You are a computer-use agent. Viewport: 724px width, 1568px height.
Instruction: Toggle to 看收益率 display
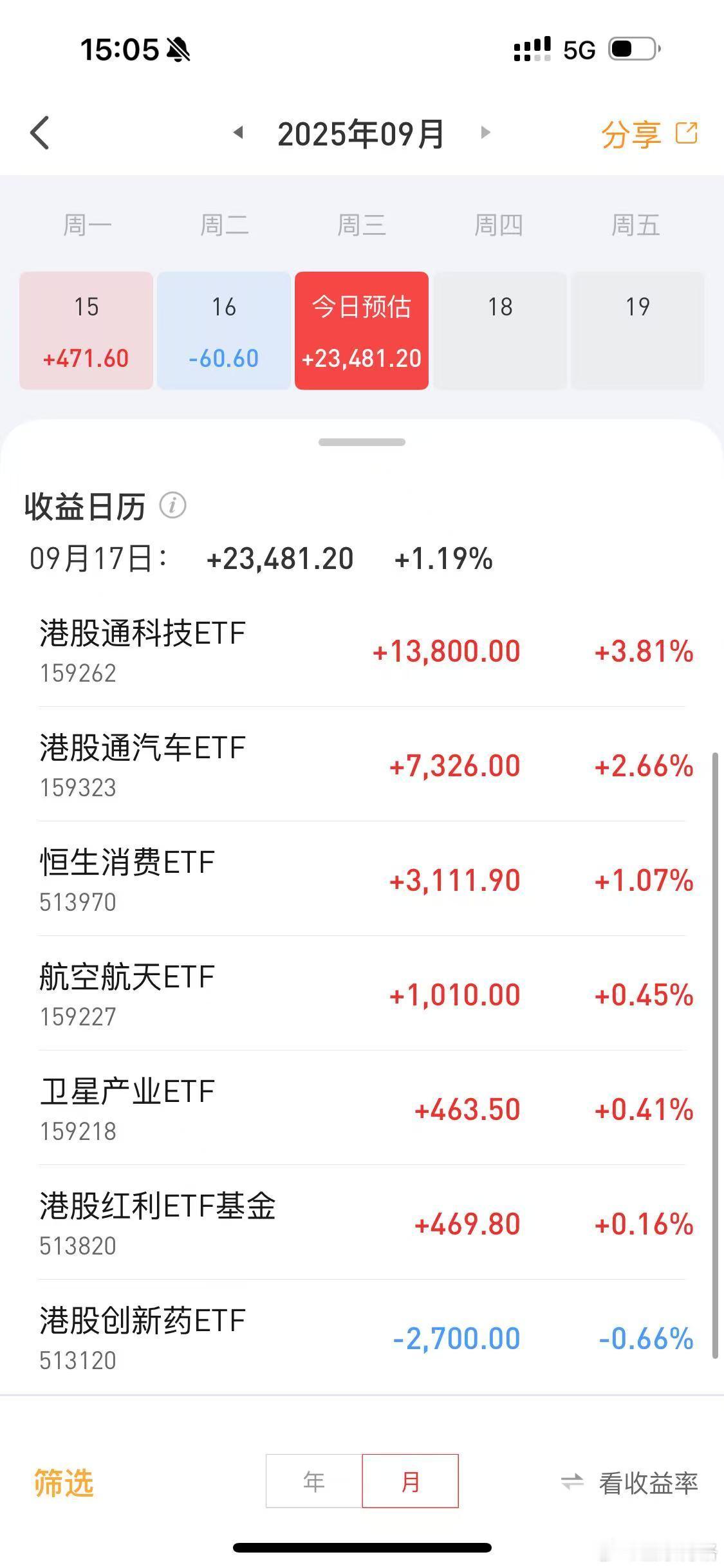(x=629, y=1483)
